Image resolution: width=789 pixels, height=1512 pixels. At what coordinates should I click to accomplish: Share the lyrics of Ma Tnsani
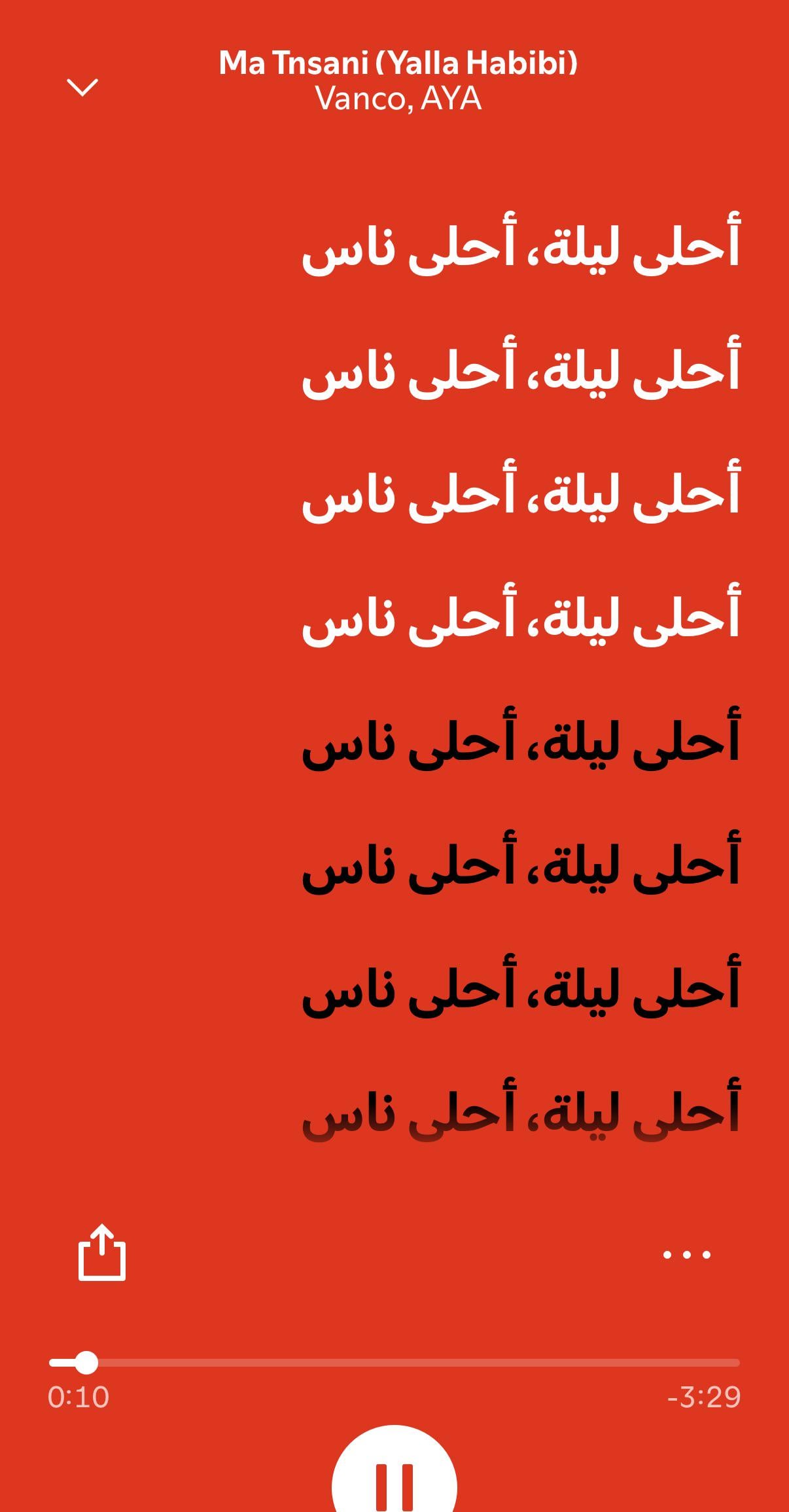tap(101, 1252)
